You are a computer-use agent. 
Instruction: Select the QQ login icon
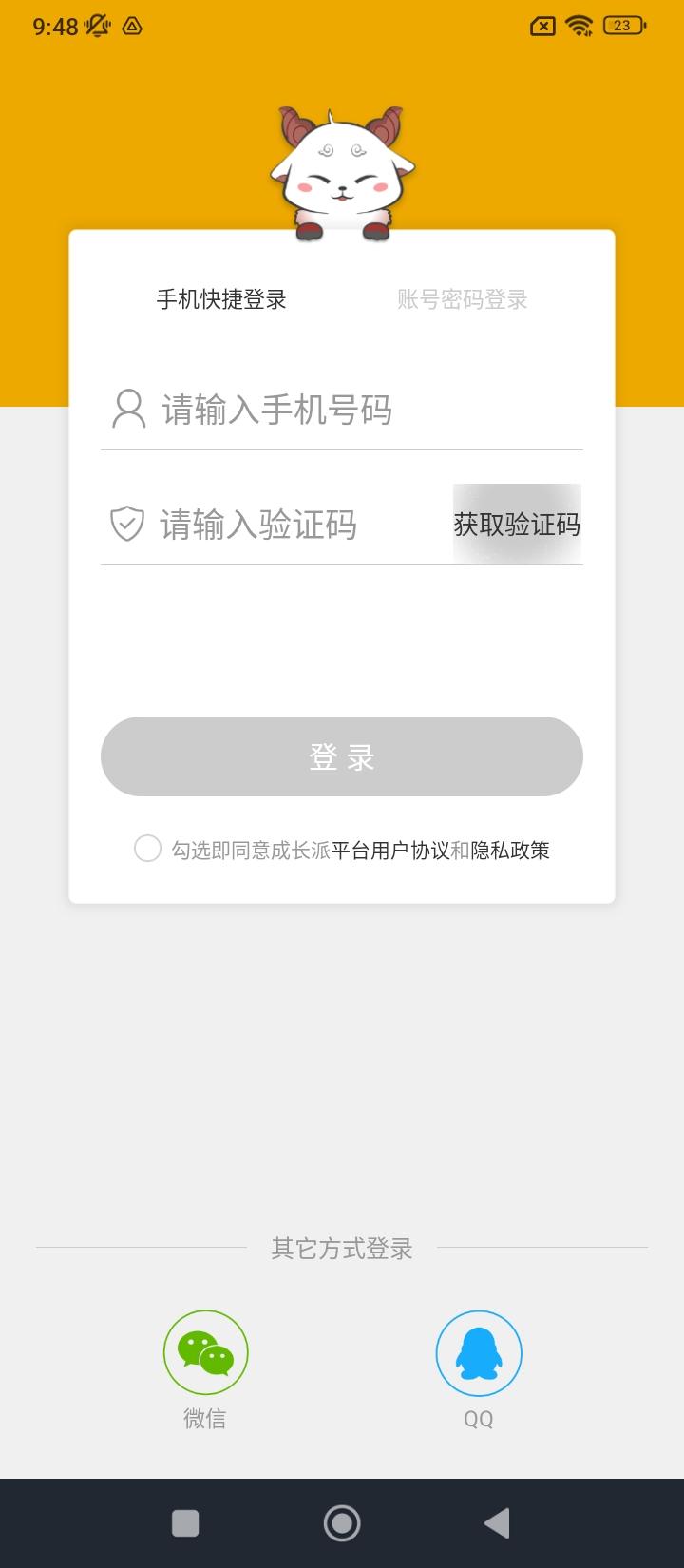pos(479,1351)
